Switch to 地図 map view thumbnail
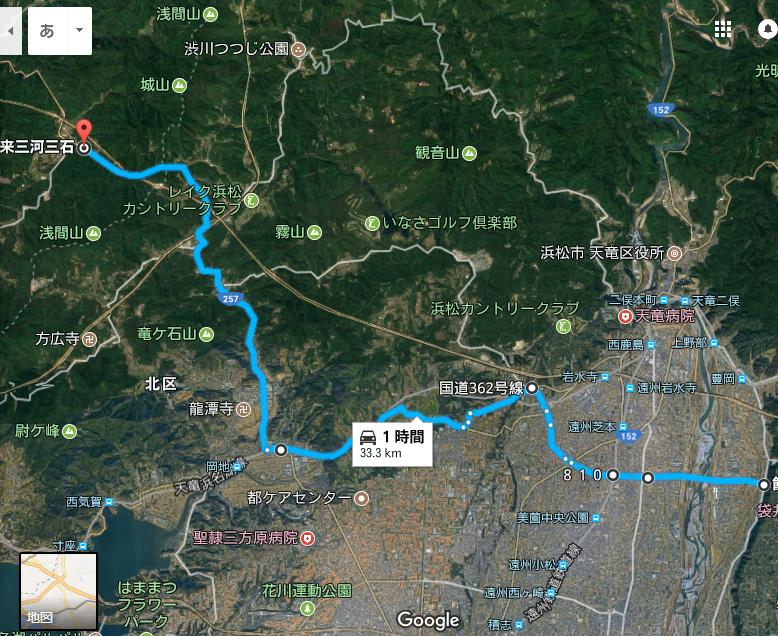778x636 pixels. pyautogui.click(x=59, y=591)
